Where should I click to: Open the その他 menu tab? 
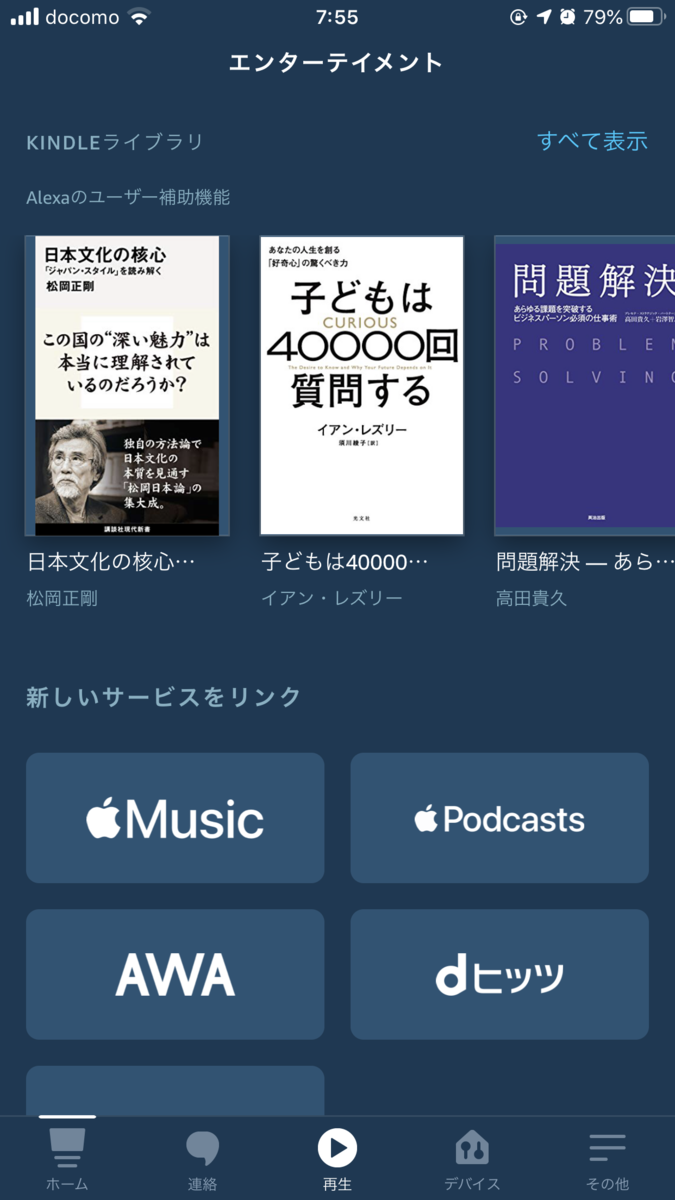point(607,1158)
